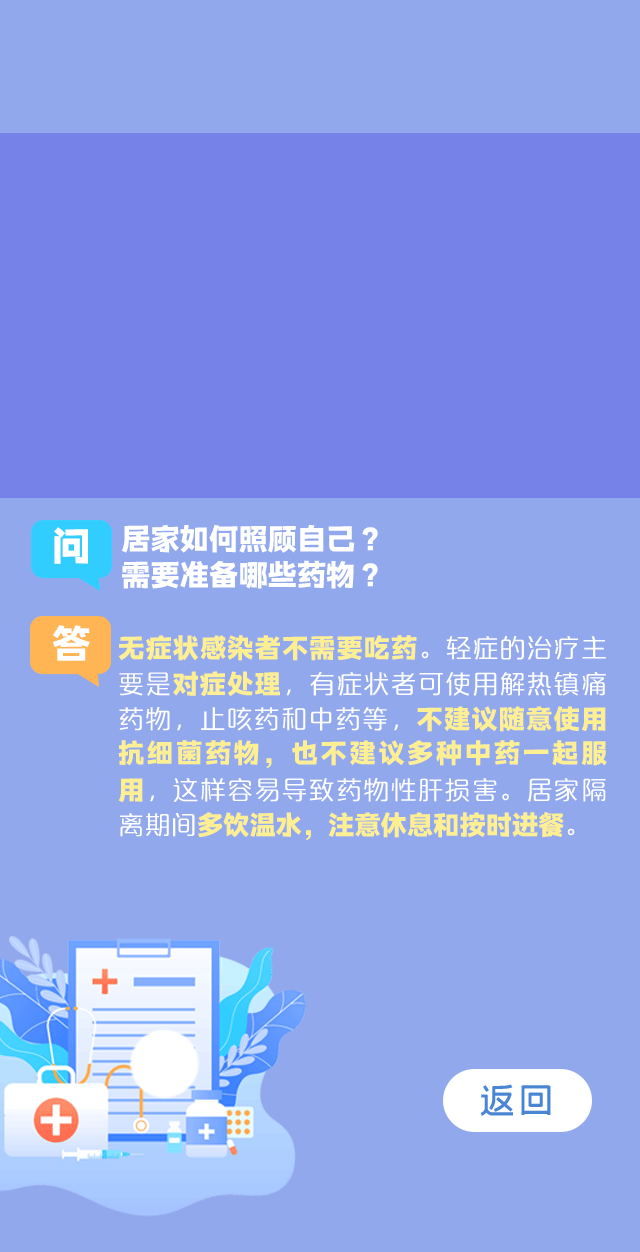Tap the 返回 button to go back

pos(517,1101)
